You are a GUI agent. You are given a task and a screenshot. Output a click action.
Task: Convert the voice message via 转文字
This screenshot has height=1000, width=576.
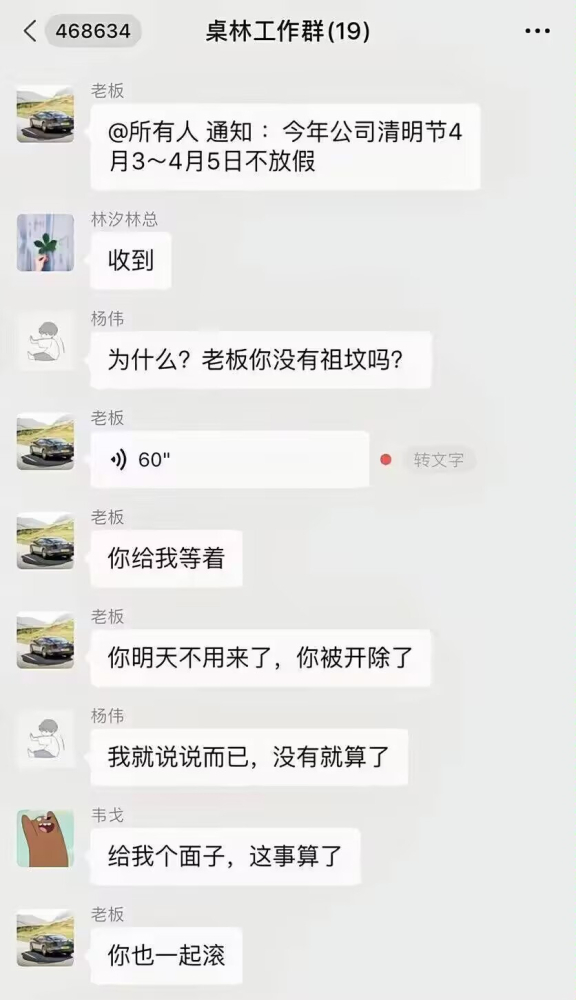point(438,460)
